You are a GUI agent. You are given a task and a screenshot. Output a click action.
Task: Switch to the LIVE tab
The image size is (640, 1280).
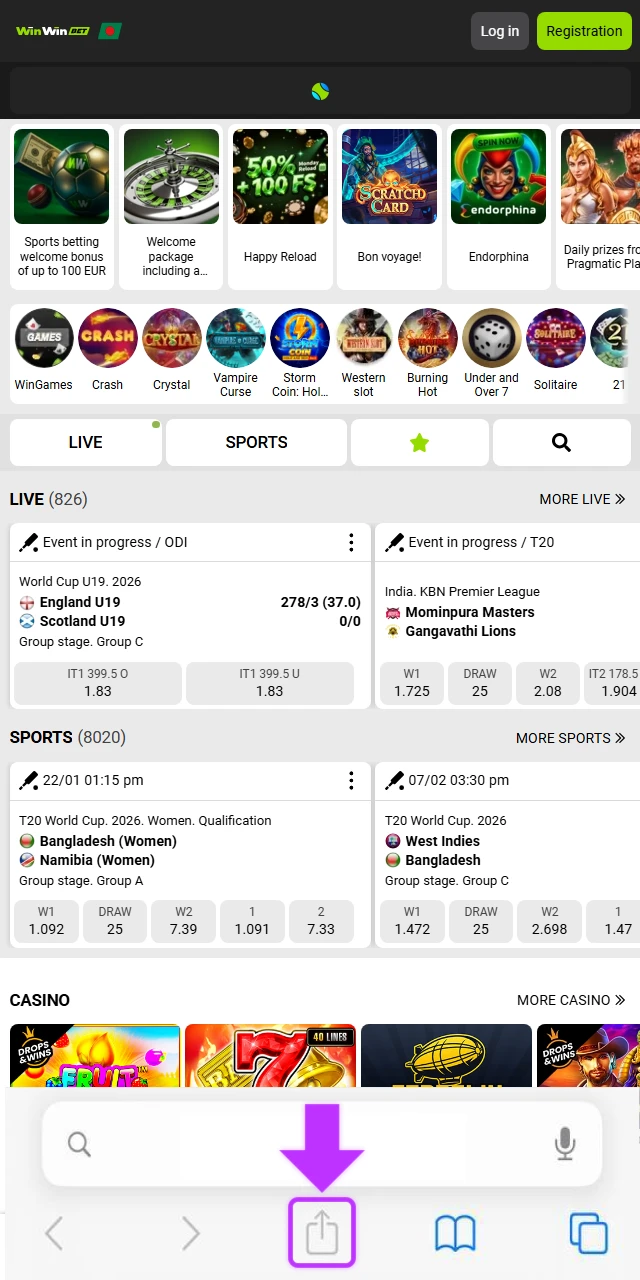tap(85, 442)
